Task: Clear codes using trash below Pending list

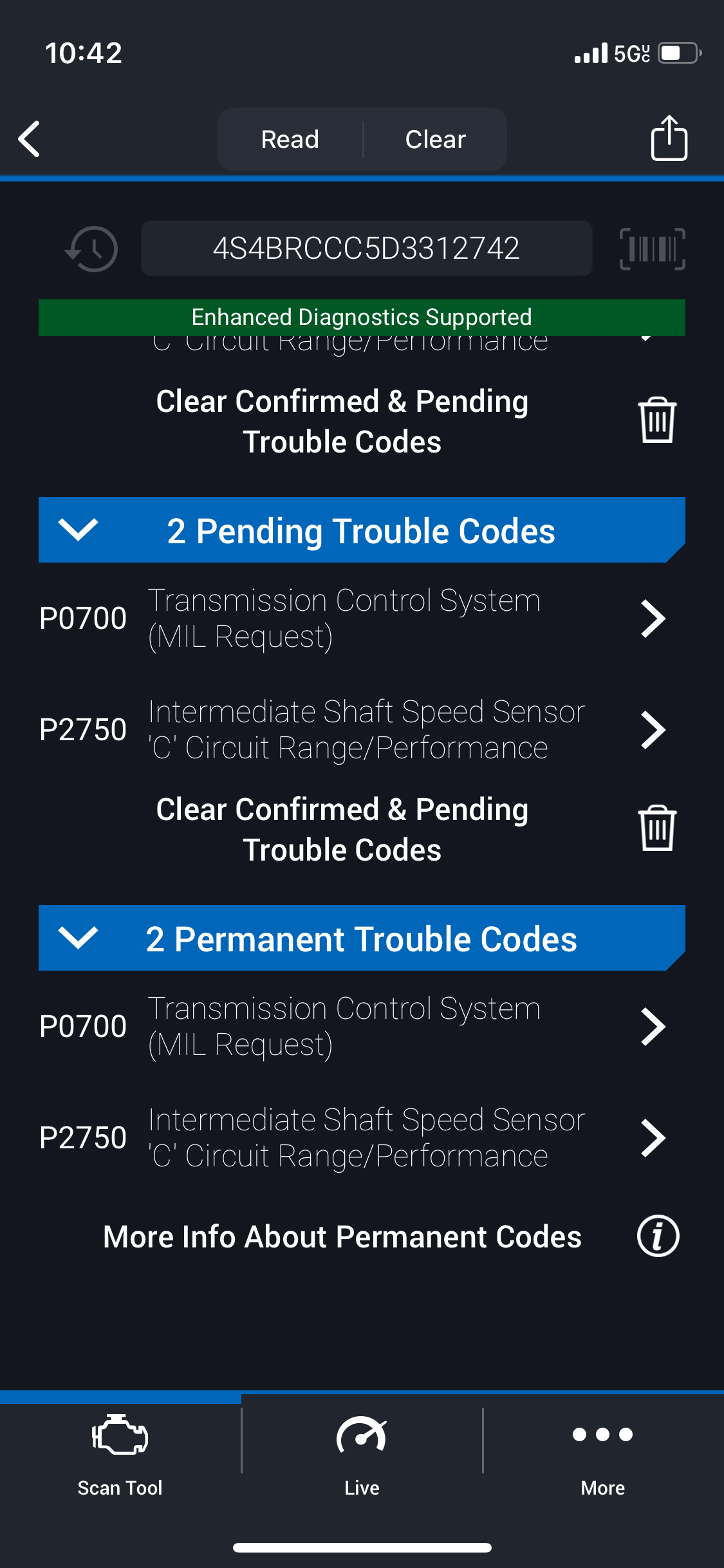Action: [x=656, y=828]
